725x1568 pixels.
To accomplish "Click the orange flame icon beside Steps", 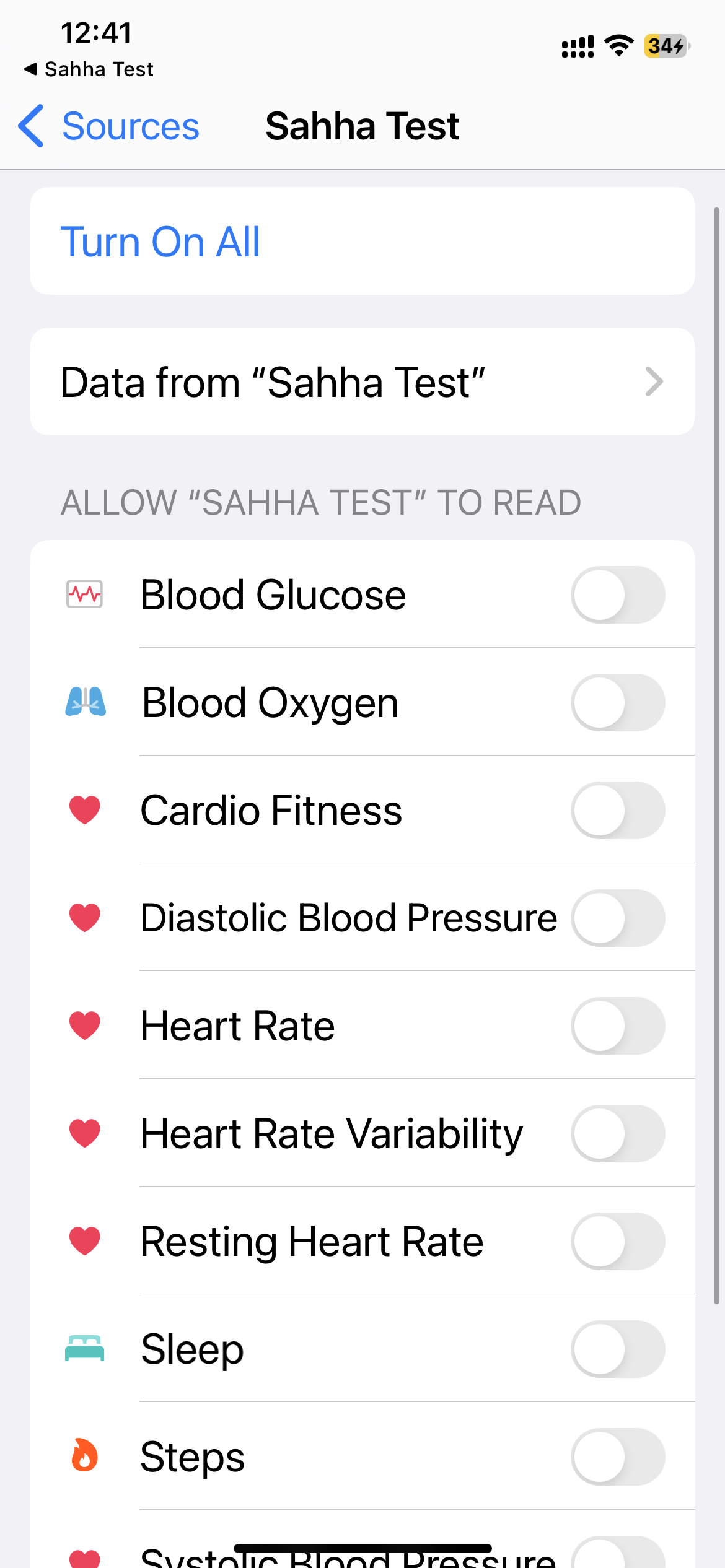I will (85, 1457).
